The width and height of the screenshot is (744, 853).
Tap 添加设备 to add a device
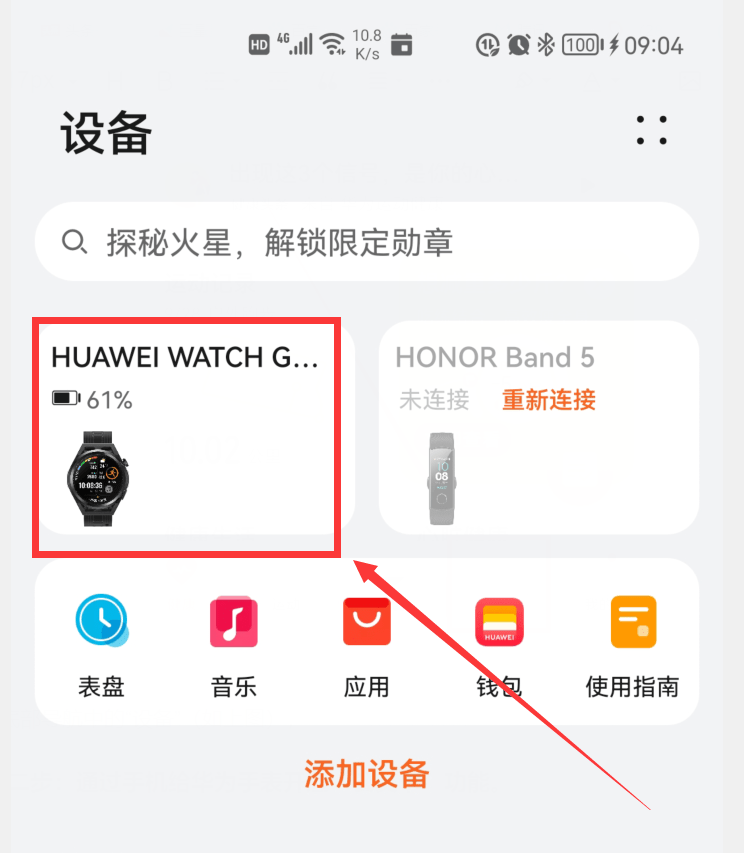point(366,773)
